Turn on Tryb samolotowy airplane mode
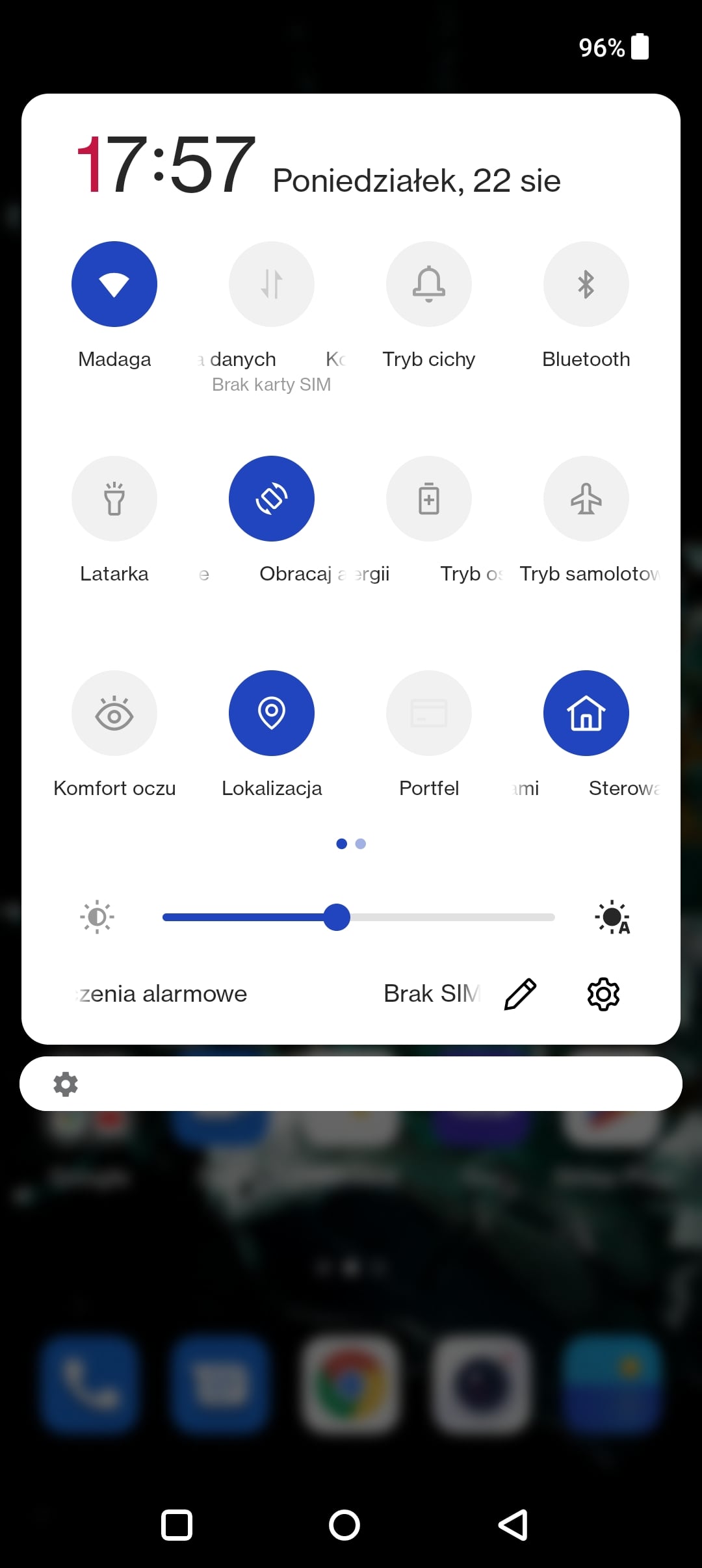The height and width of the screenshot is (1568, 702). (x=586, y=499)
